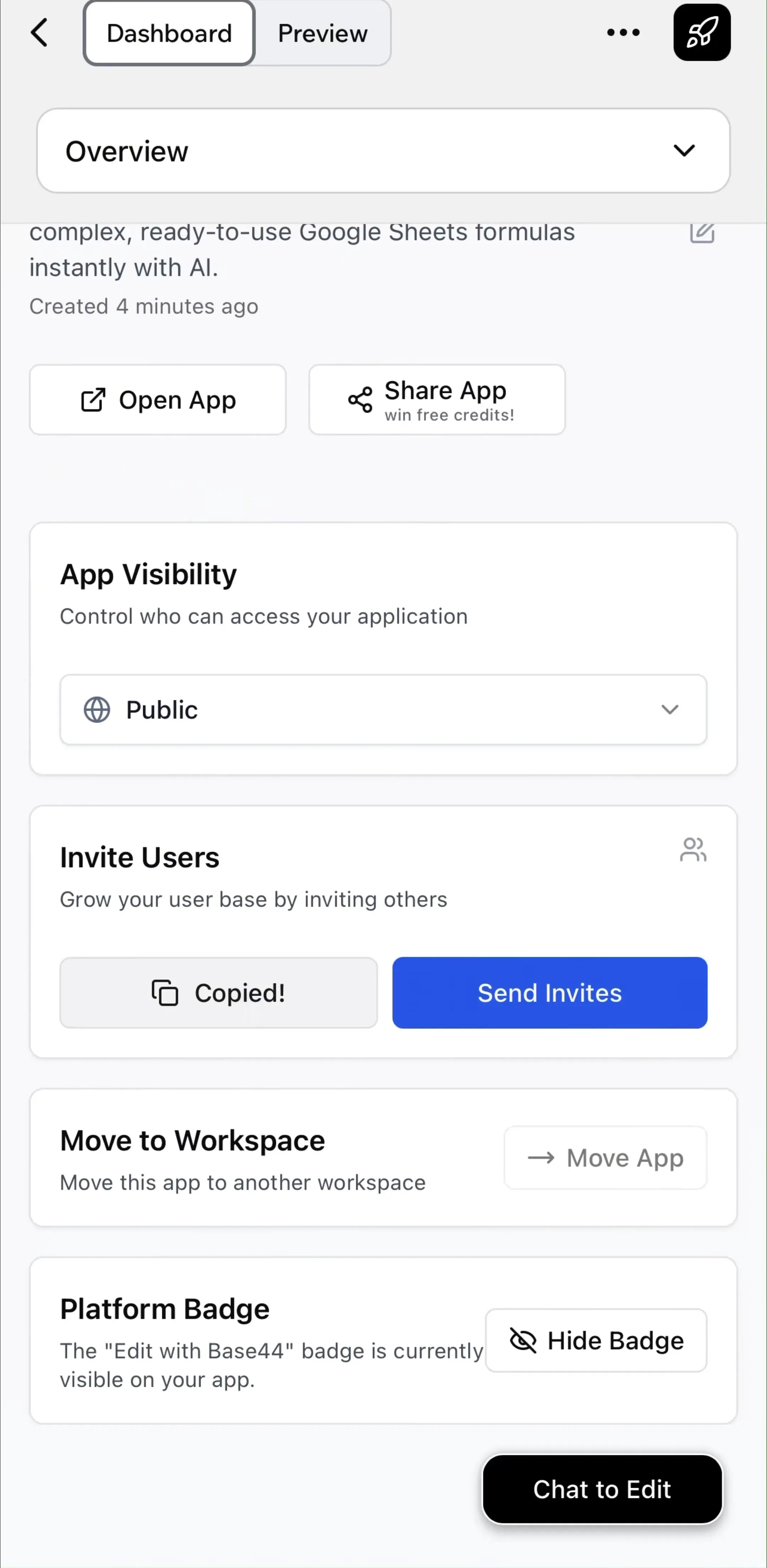This screenshot has width=767, height=1568.
Task: Open Chat to Edit
Action: point(602,1489)
